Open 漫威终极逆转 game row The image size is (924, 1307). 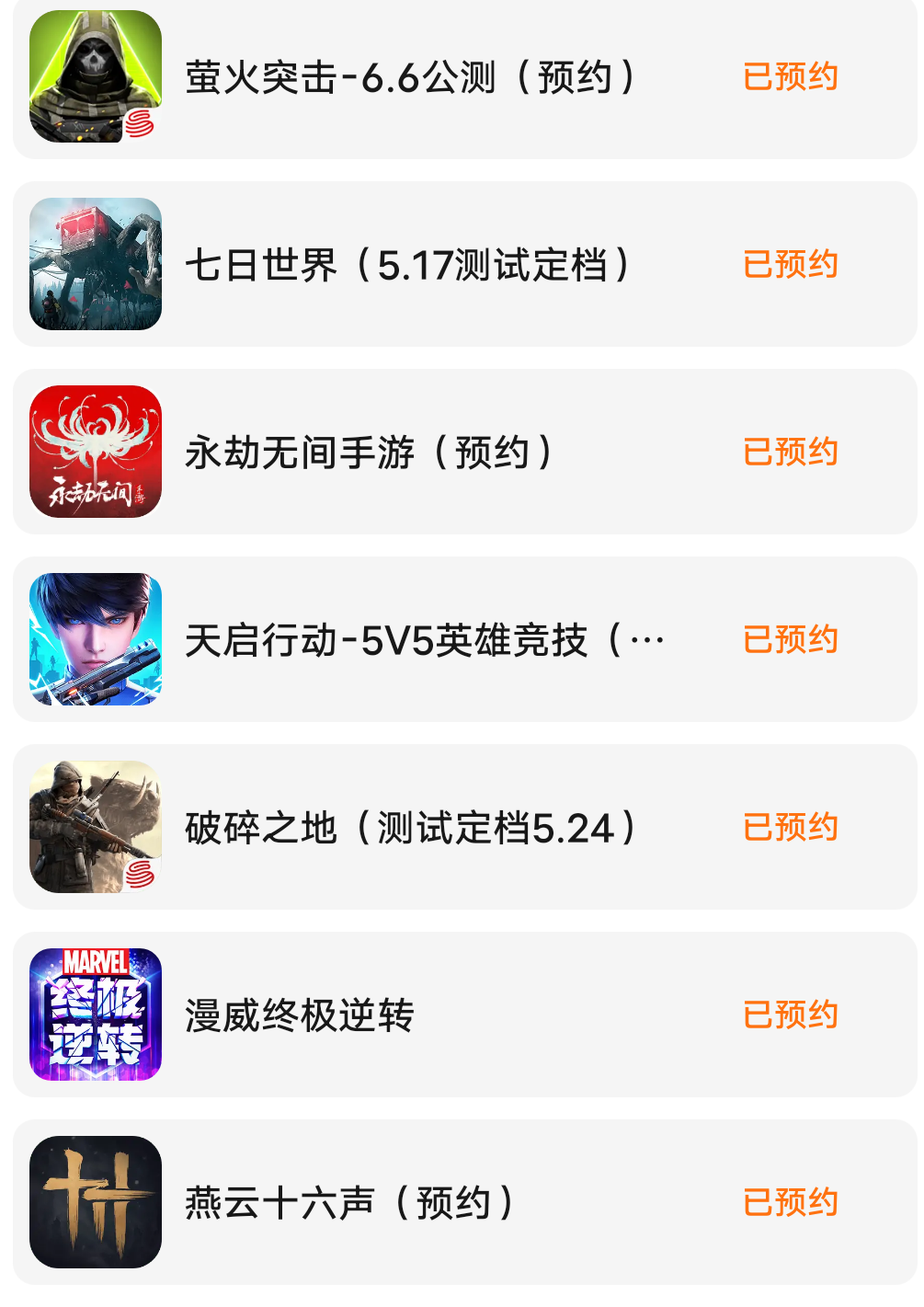click(300, 1016)
